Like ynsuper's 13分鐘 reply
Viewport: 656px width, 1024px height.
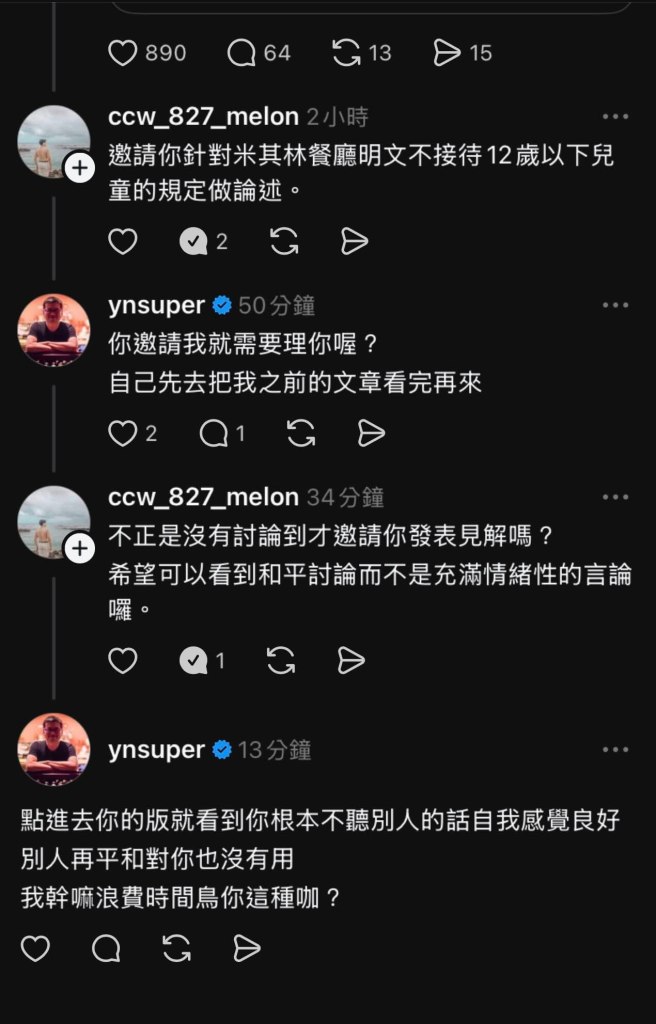click(x=35, y=948)
